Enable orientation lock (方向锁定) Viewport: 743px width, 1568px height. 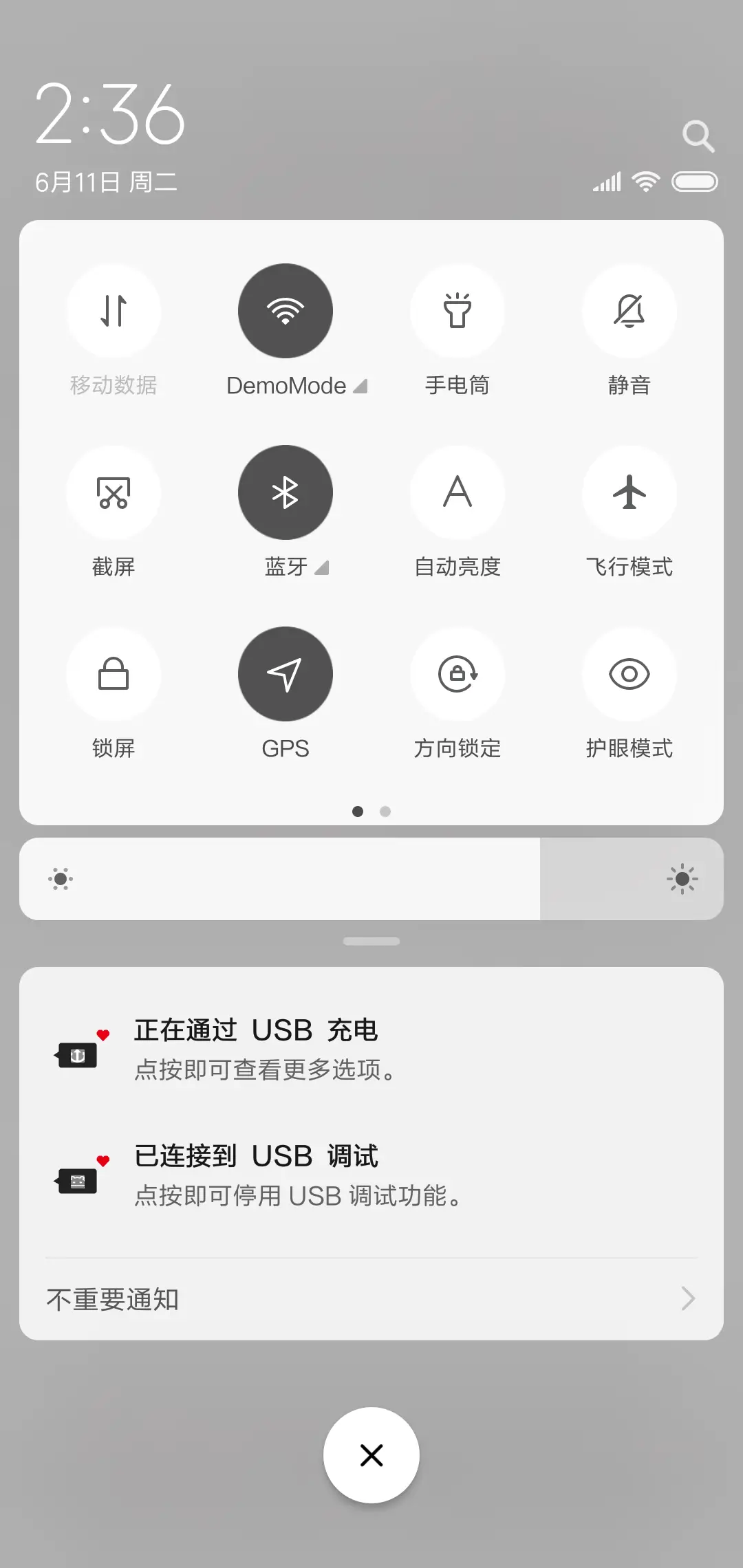coord(457,674)
